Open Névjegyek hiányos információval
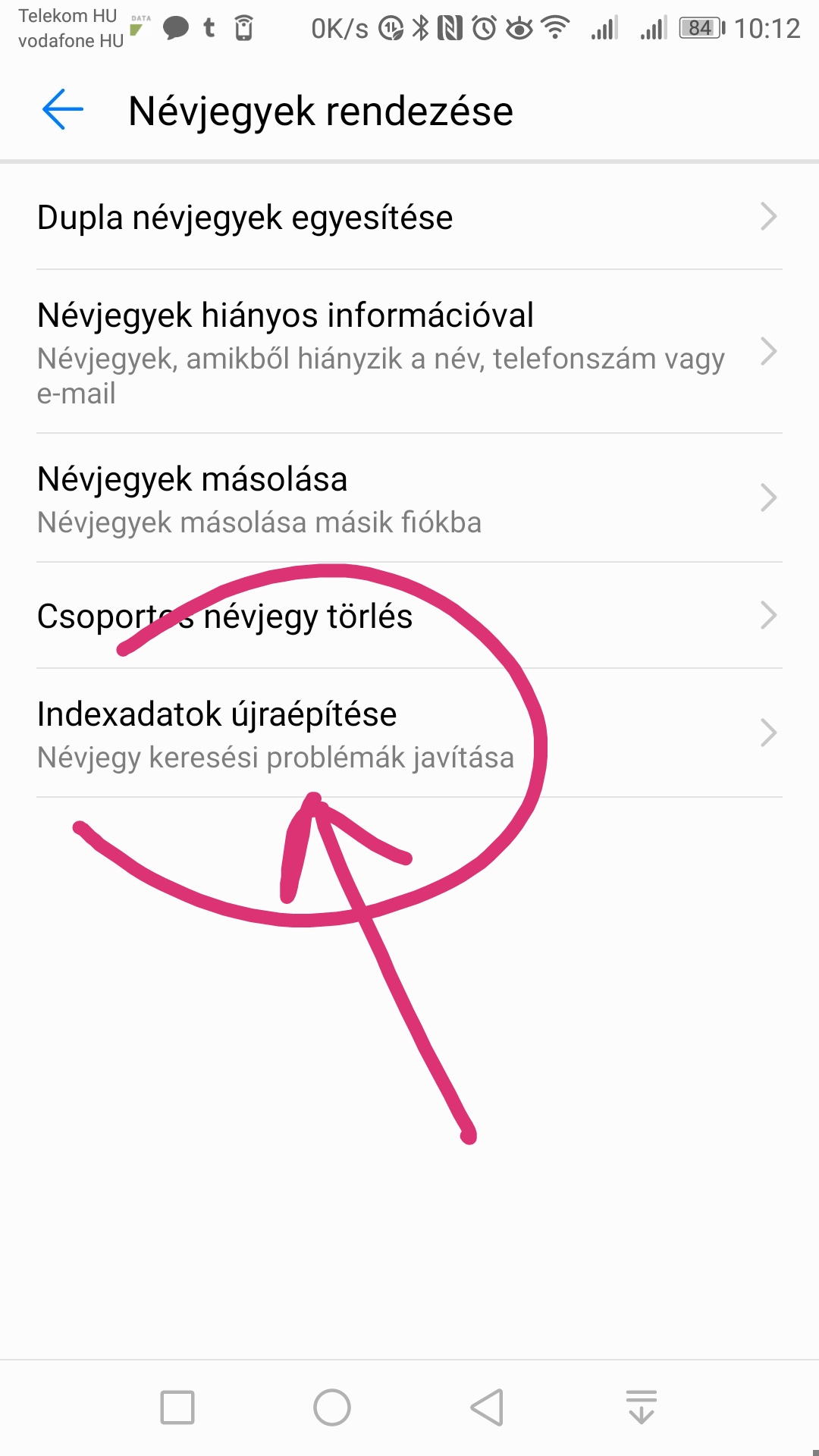 pyautogui.click(x=409, y=352)
